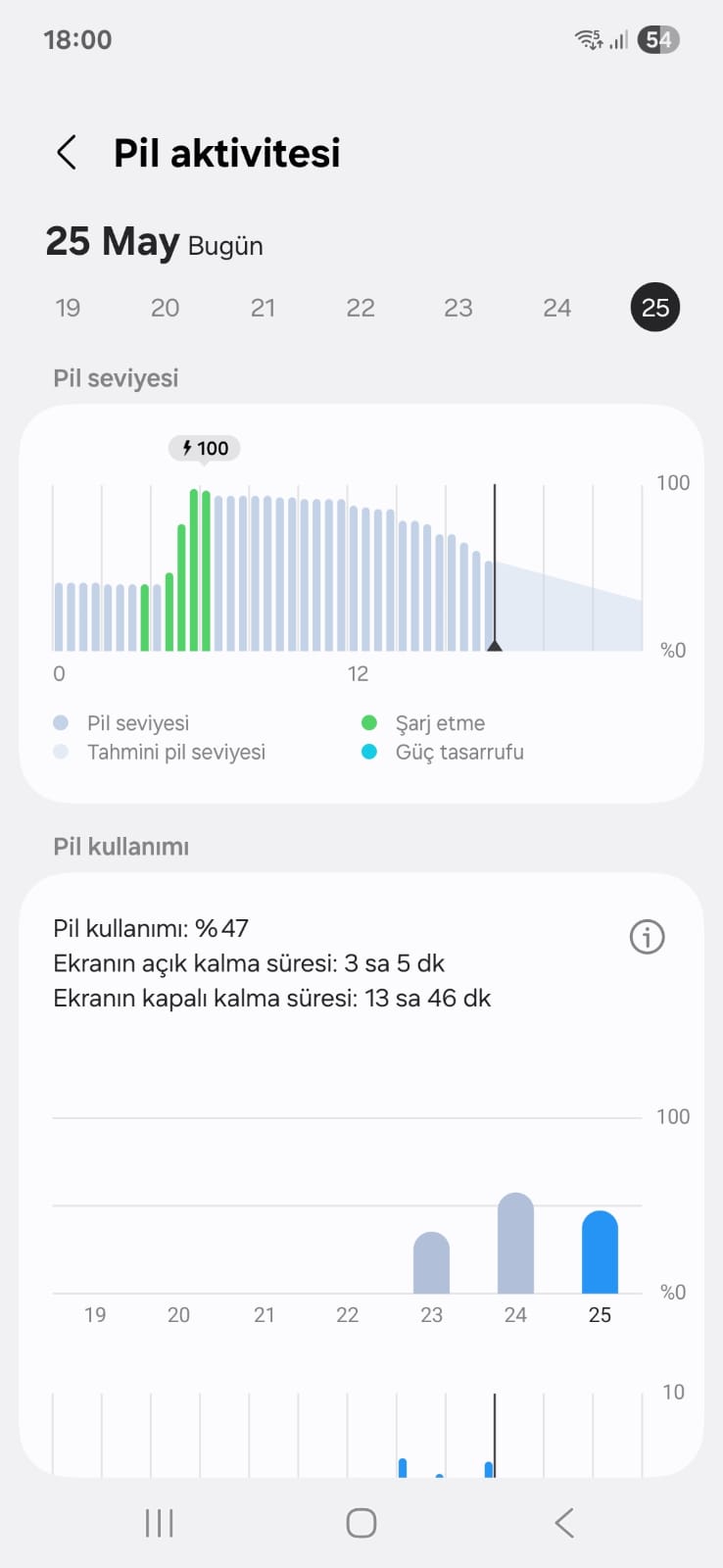The image size is (723, 1568).
Task: Tap the day 23 usage bar
Action: click(431, 1262)
